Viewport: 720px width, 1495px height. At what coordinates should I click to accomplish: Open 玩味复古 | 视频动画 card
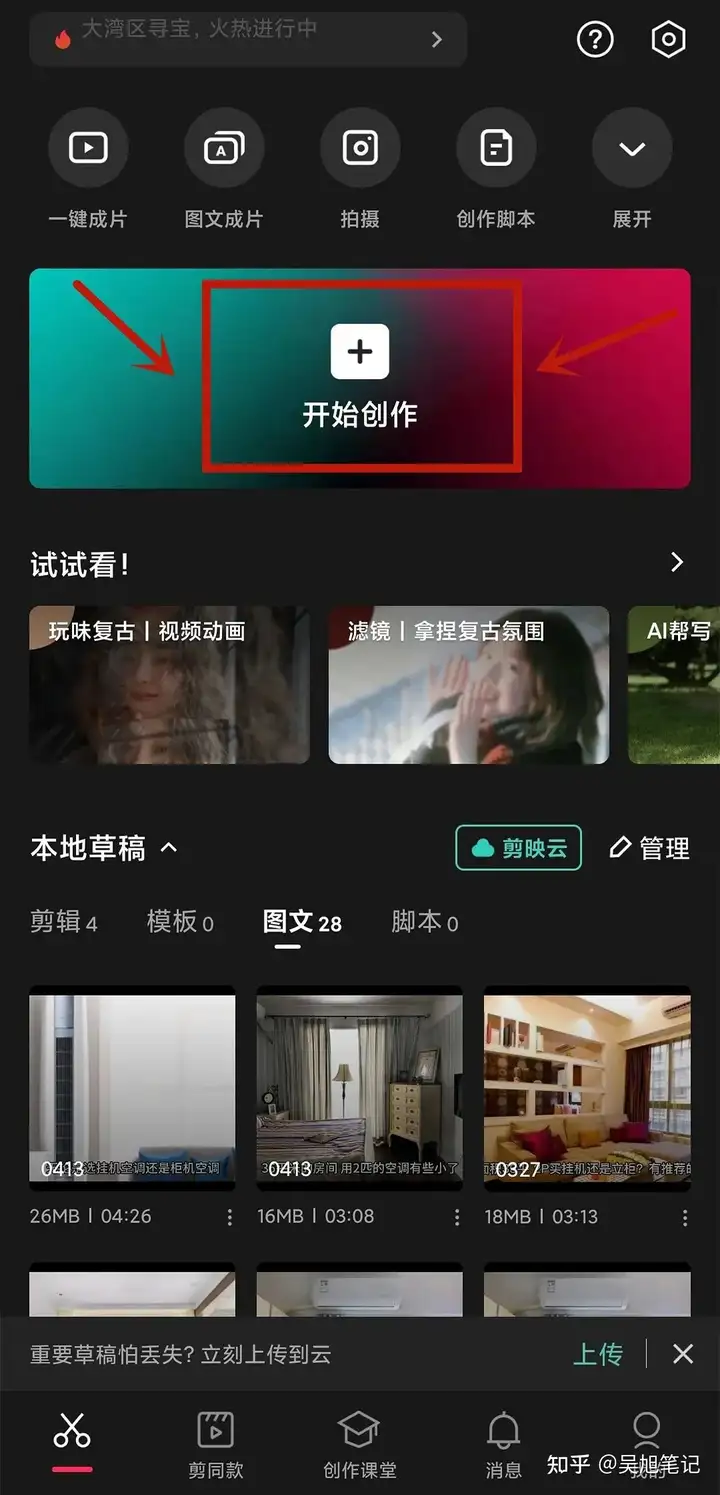[169, 685]
